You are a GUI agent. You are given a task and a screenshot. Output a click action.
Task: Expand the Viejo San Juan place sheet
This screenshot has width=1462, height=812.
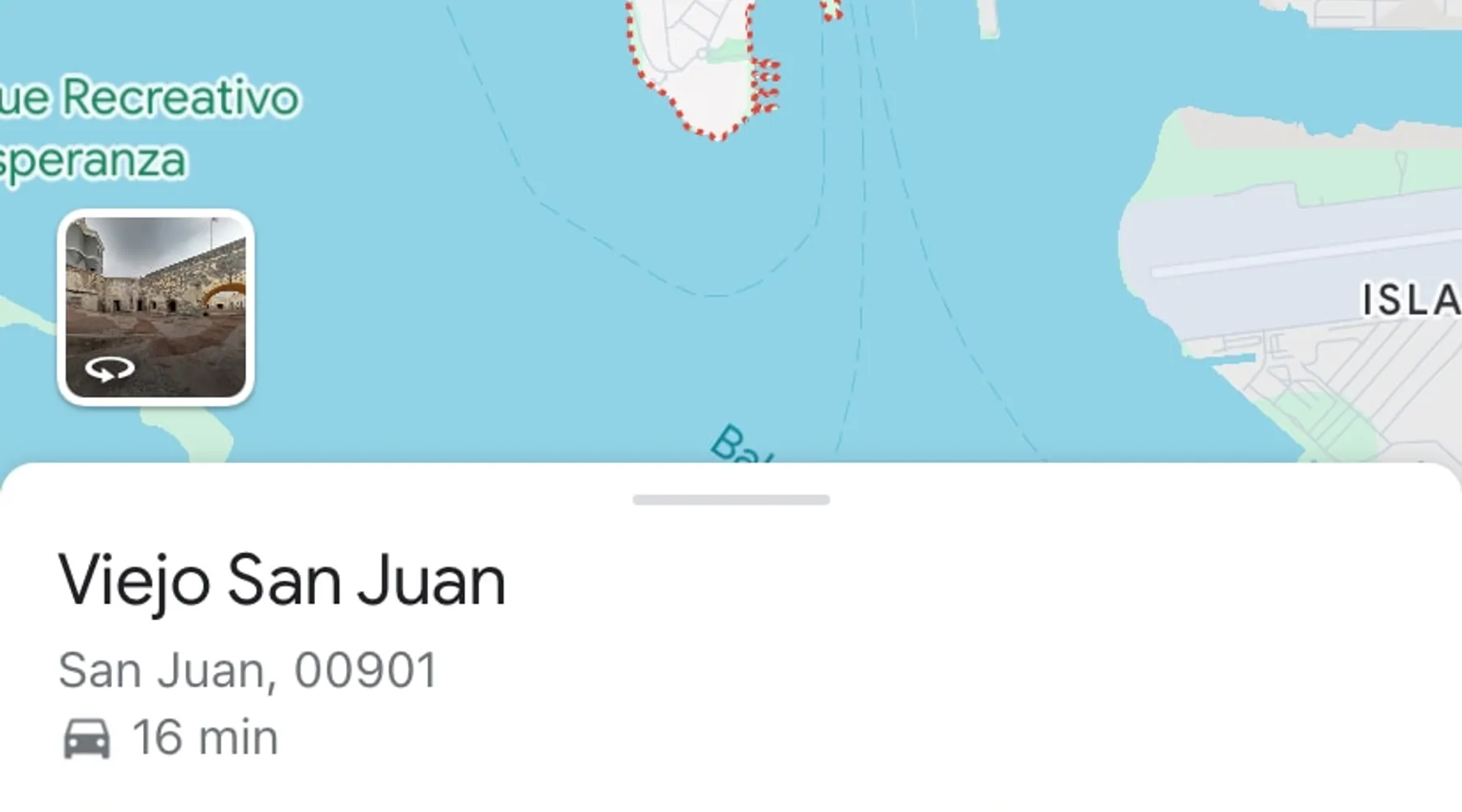pyautogui.click(x=731, y=500)
